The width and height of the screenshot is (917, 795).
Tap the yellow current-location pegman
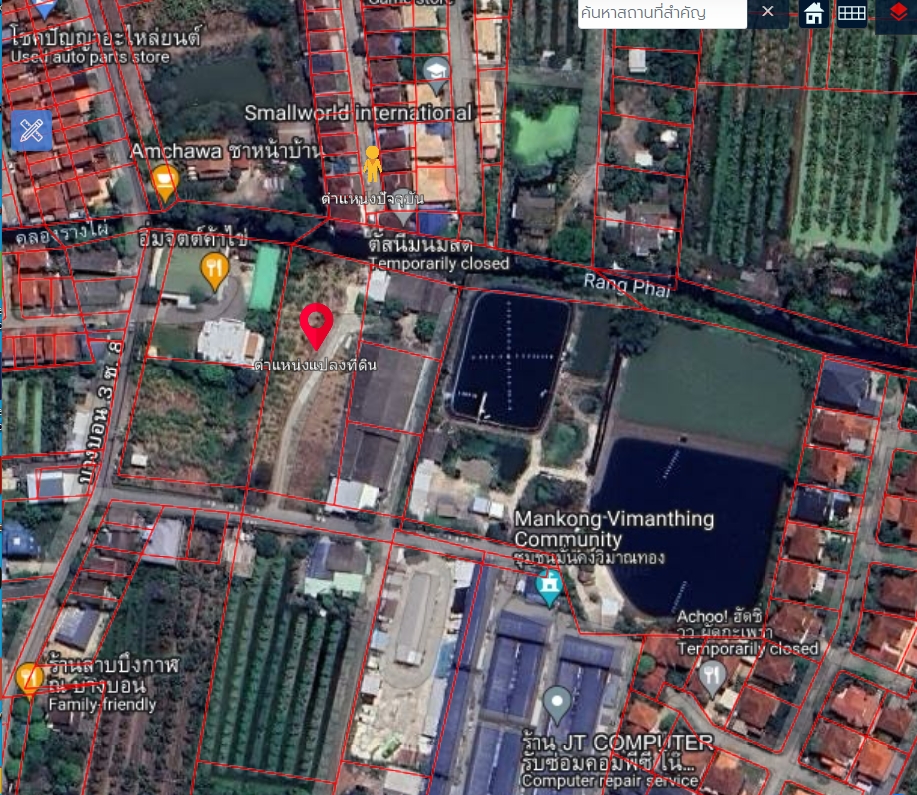click(x=372, y=162)
